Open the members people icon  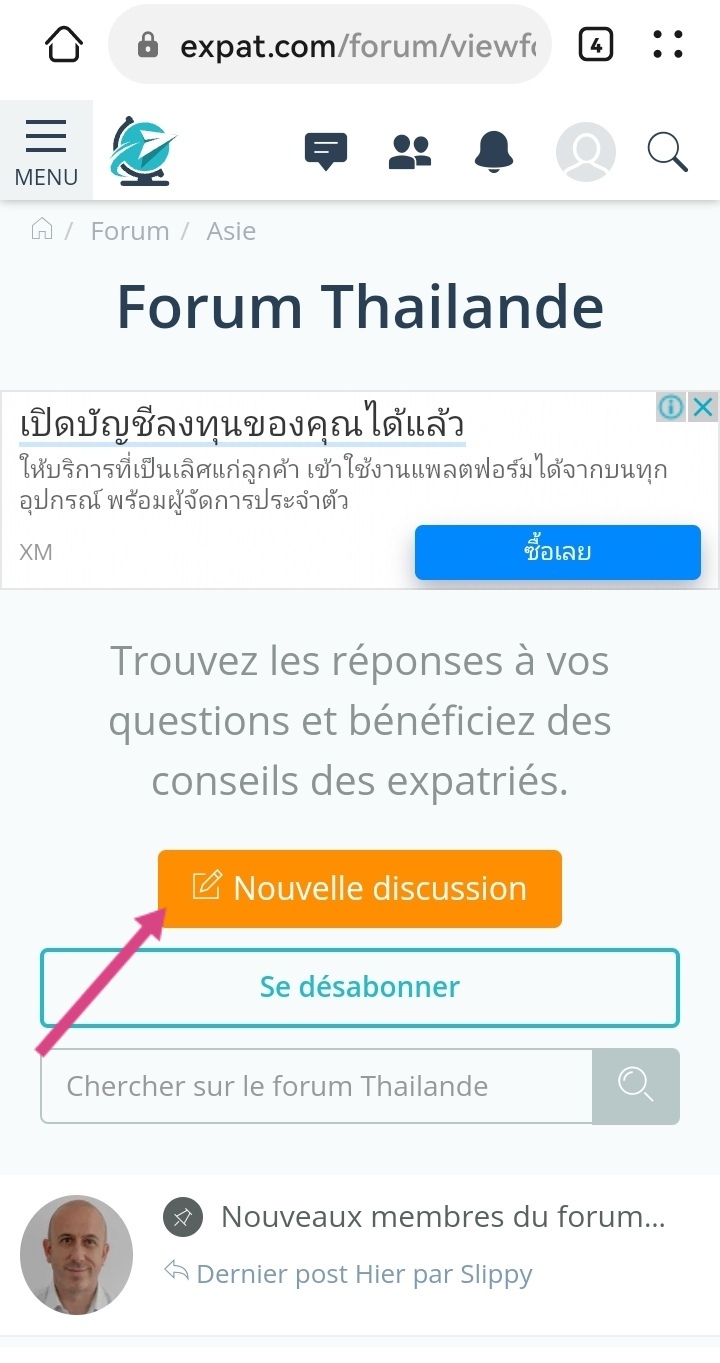coord(409,152)
